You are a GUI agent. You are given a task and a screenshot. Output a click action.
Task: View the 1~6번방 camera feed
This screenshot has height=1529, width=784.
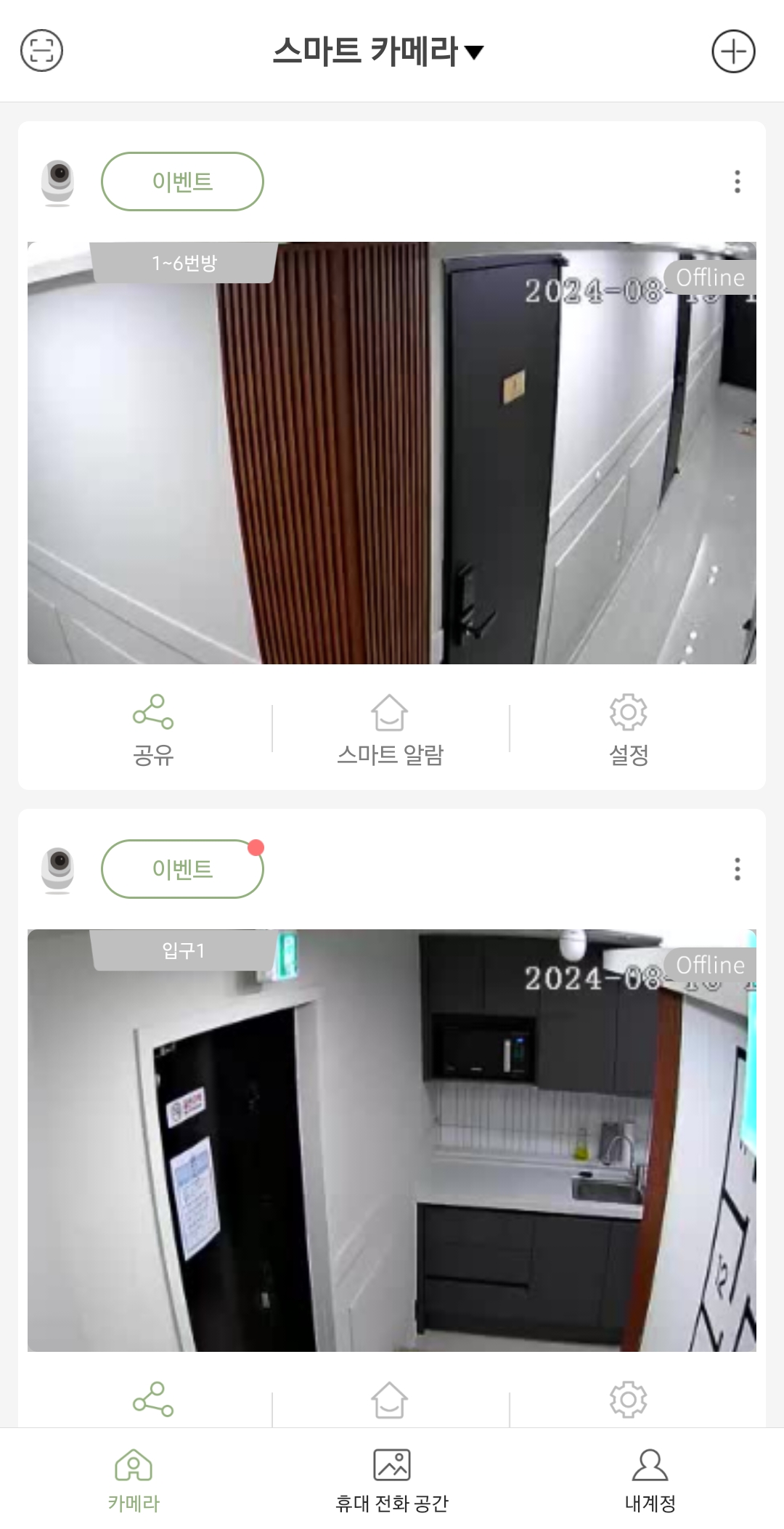(392, 453)
